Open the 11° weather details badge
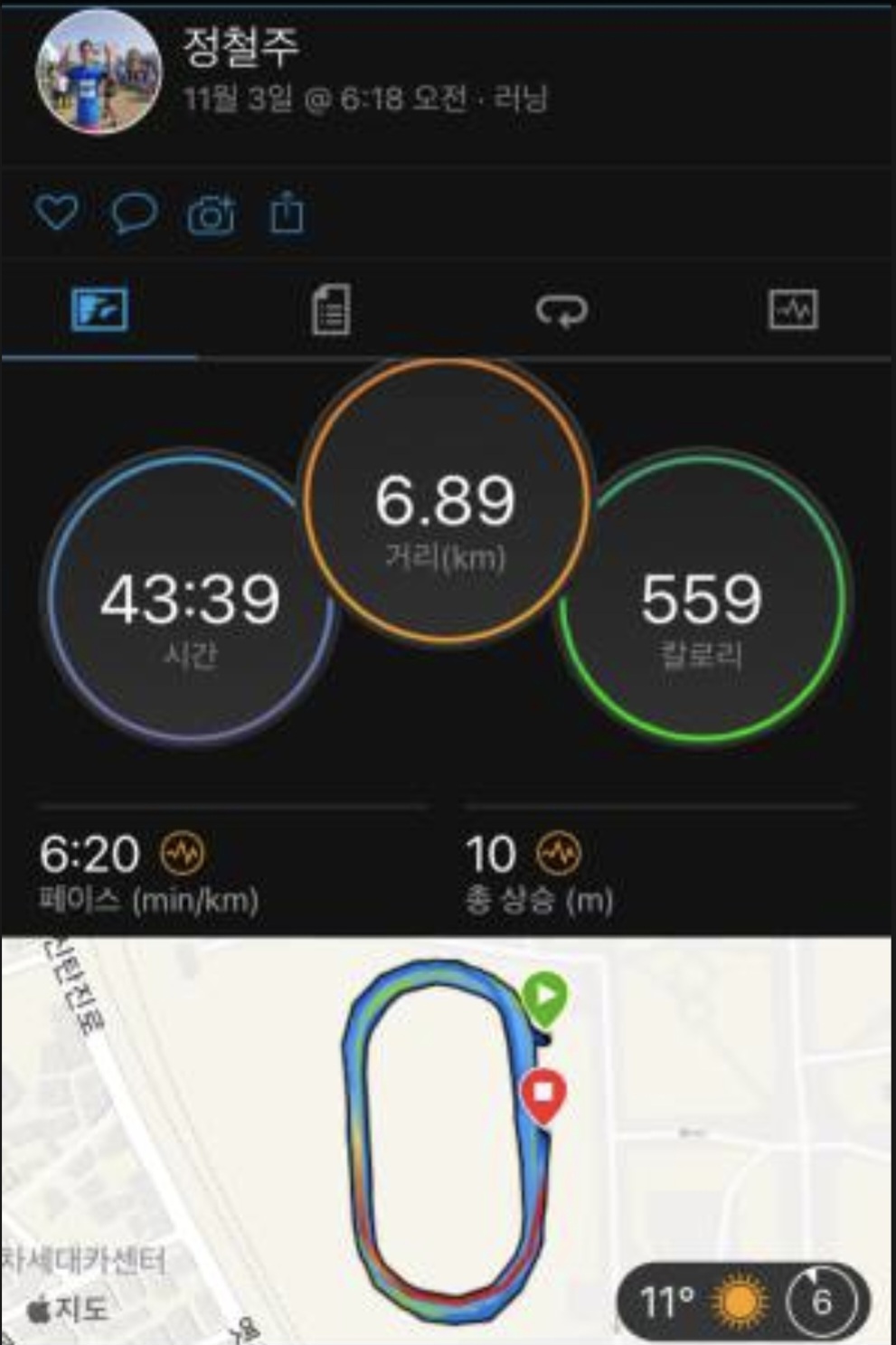Image resolution: width=896 pixels, height=1345 pixels. [x=743, y=1302]
